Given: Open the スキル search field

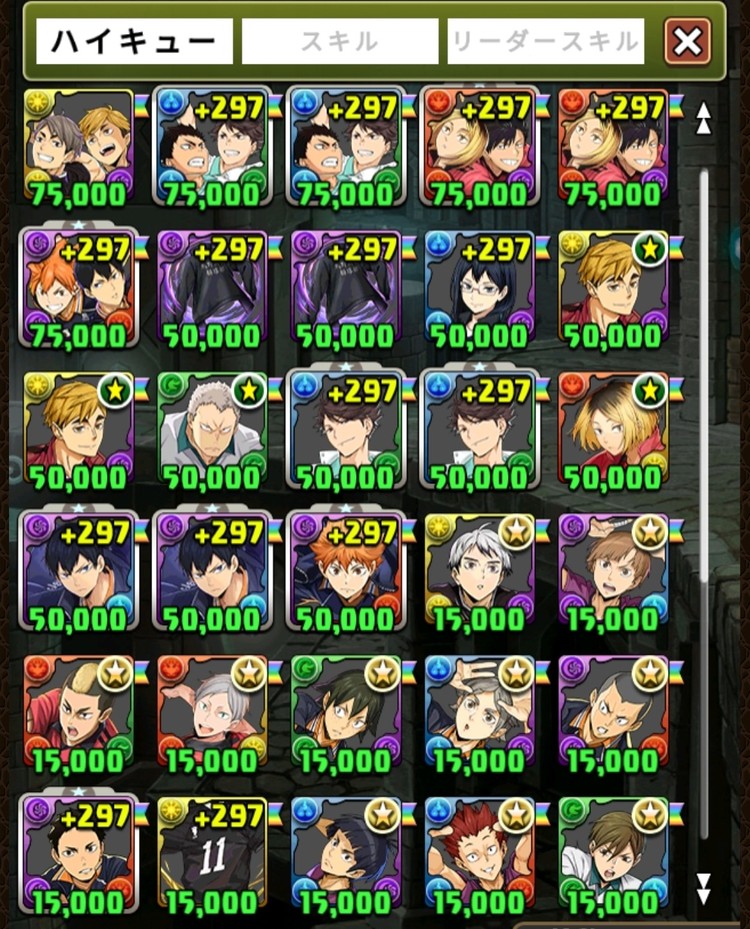Looking at the screenshot, I should pos(339,41).
